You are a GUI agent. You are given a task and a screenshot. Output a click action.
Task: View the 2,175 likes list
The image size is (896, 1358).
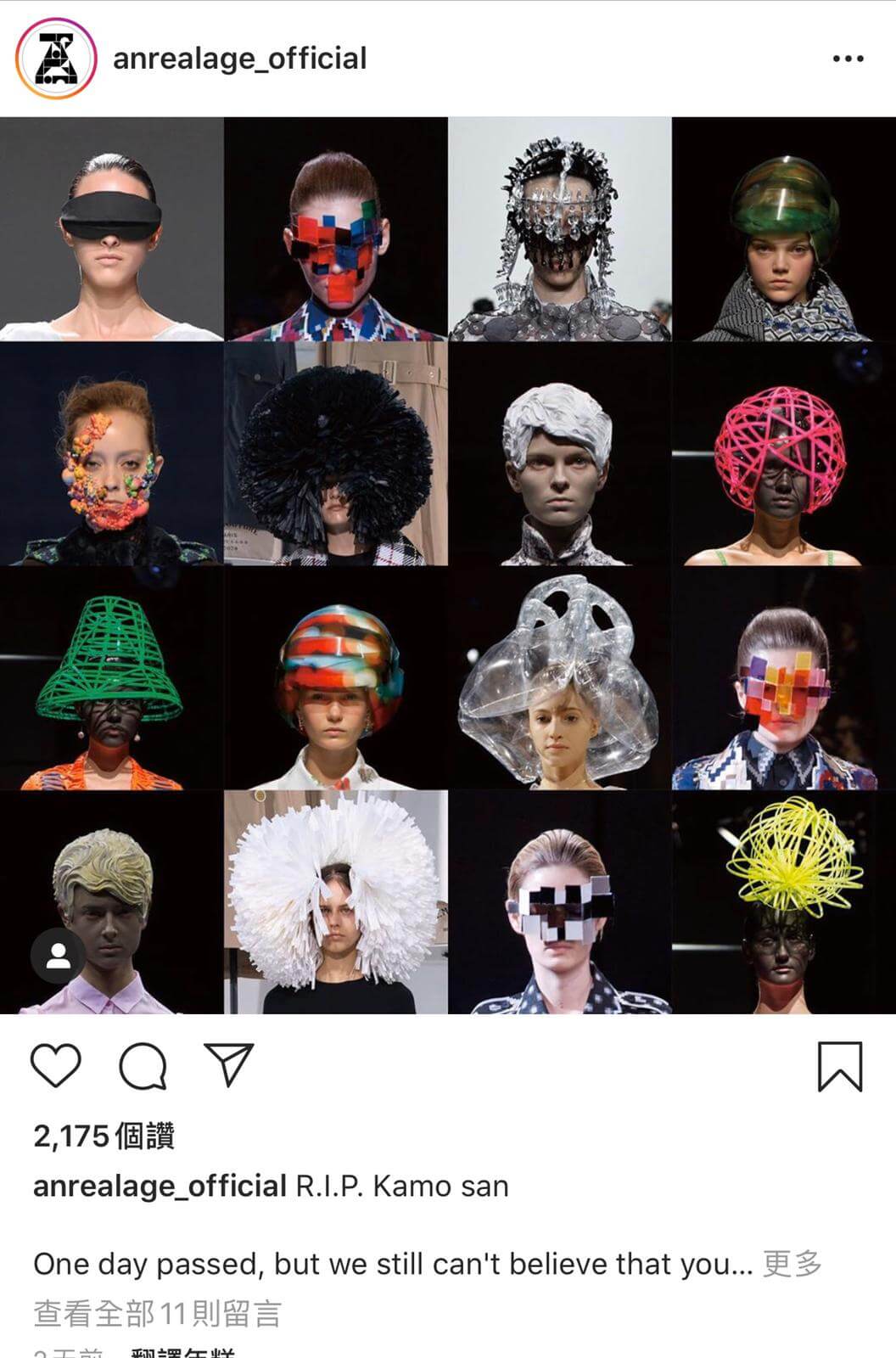[x=104, y=1136]
